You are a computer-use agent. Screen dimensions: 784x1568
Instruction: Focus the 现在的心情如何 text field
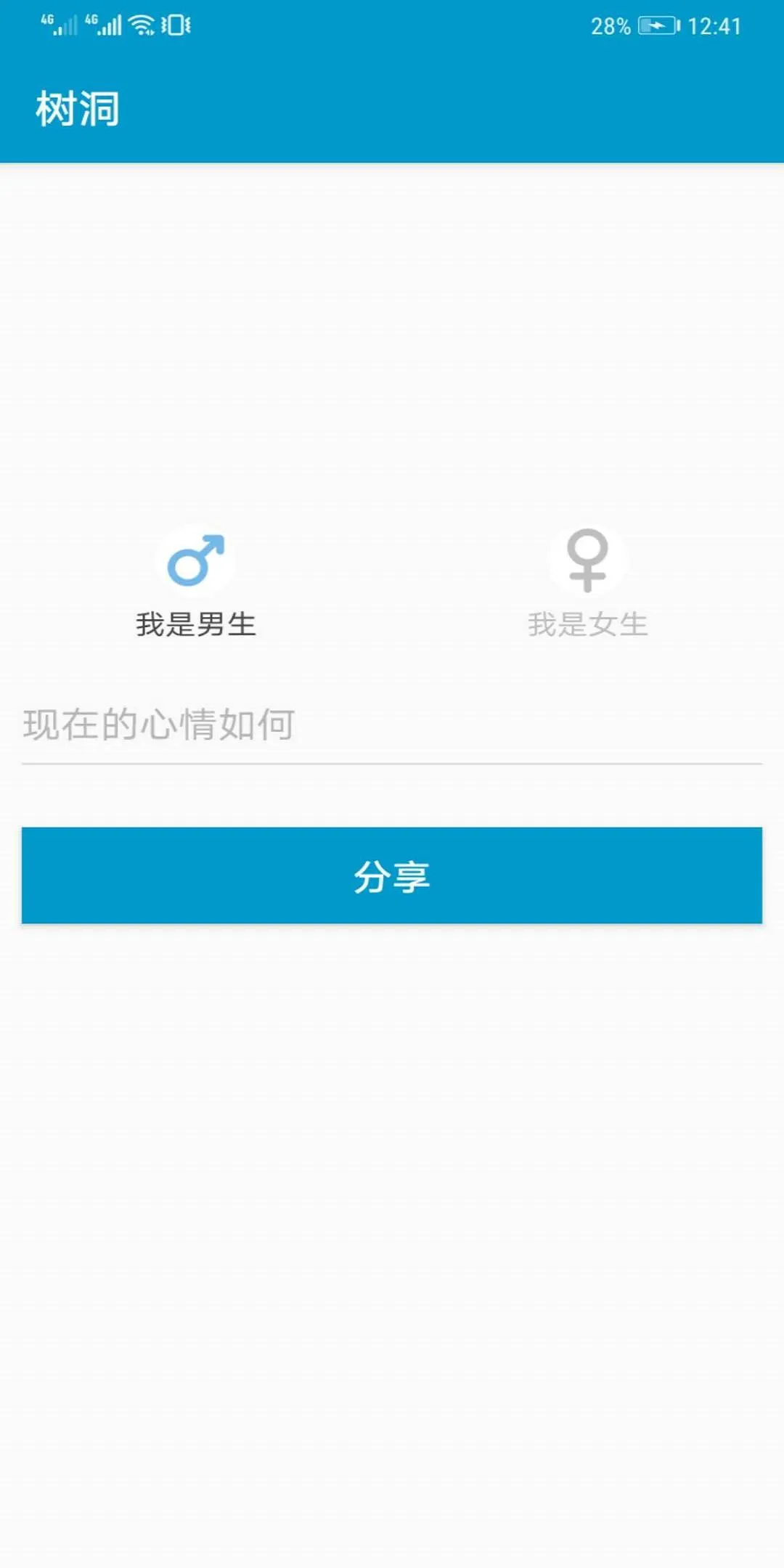[392, 724]
